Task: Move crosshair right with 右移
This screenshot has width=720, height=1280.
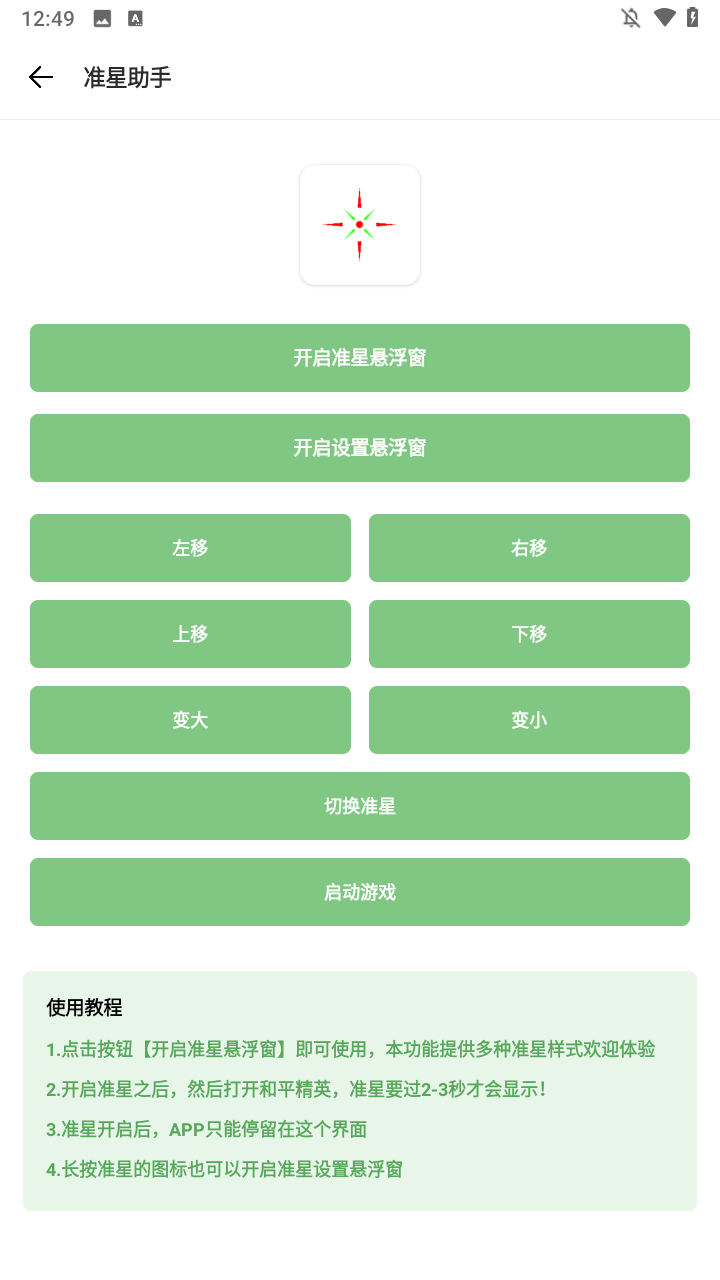Action: point(529,548)
